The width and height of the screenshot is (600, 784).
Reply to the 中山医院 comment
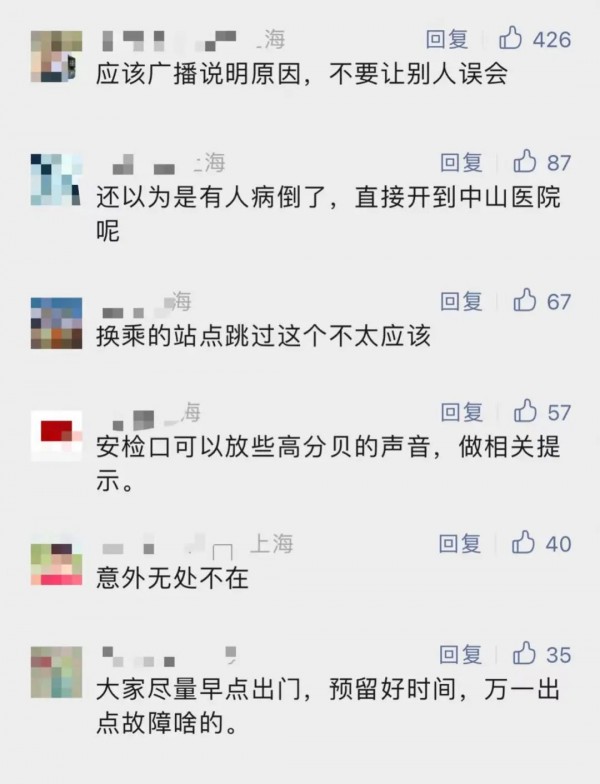point(461,163)
